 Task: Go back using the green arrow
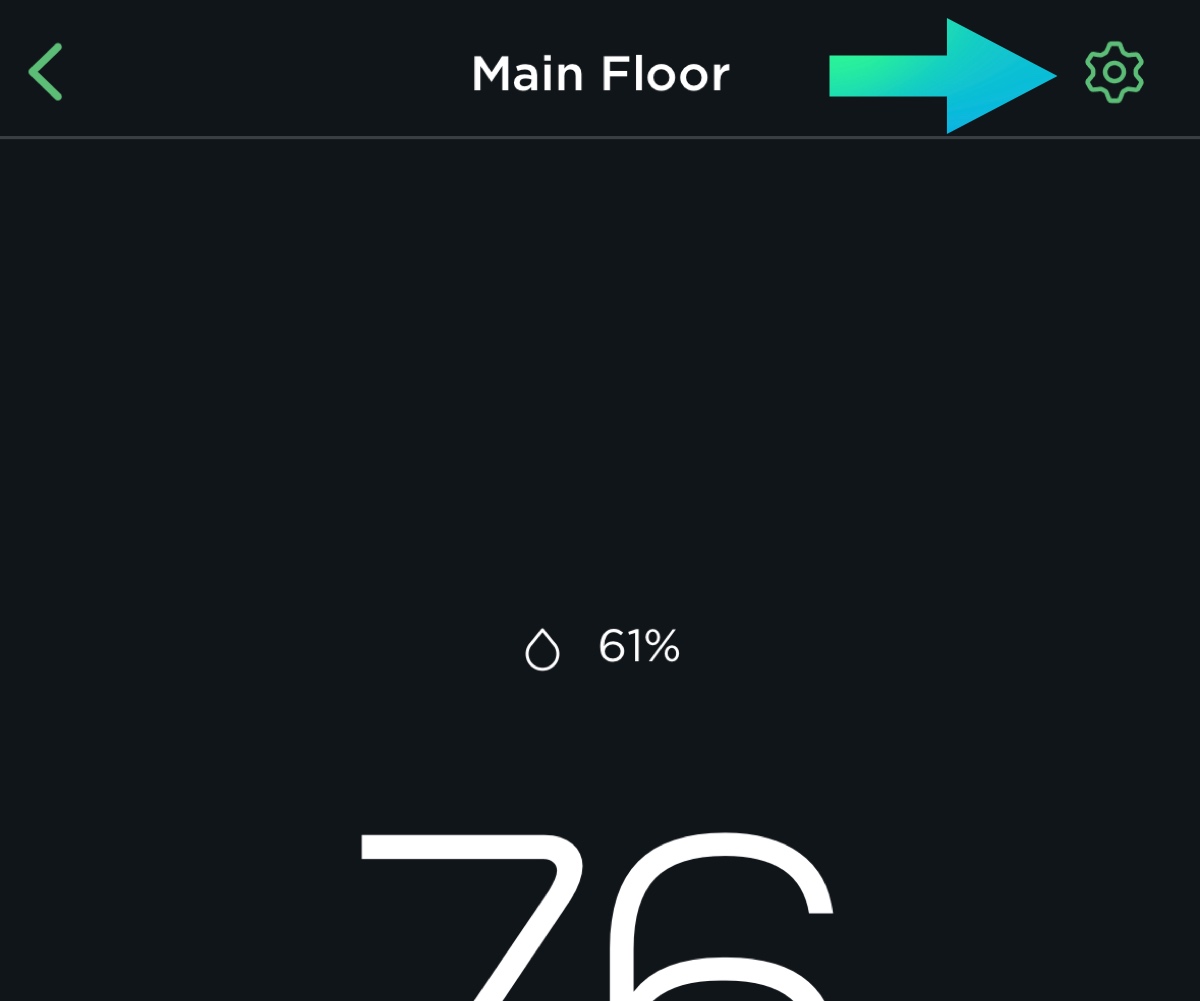pos(46,72)
